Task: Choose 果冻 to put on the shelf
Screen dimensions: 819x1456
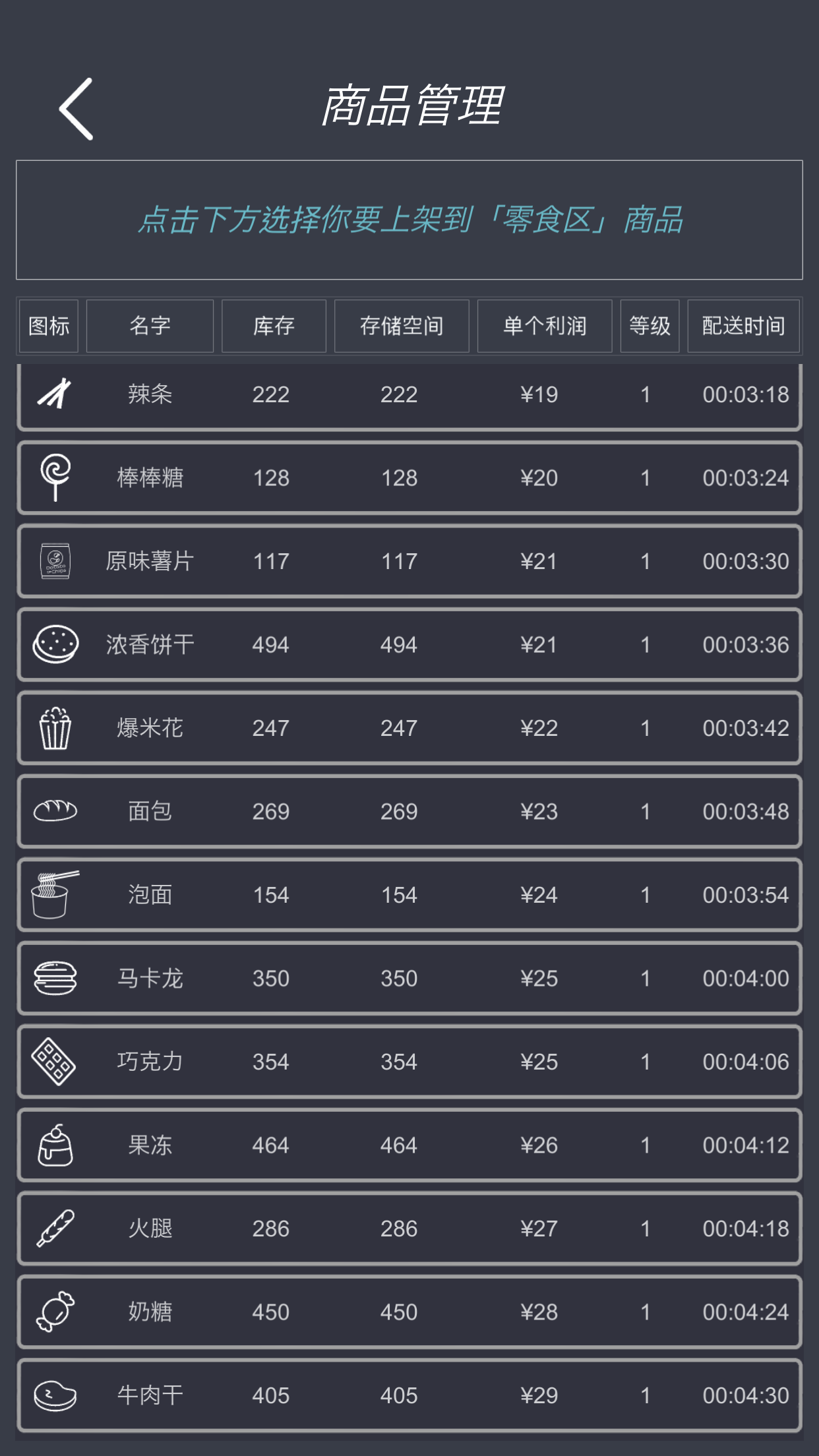Action: pyautogui.click(x=409, y=1145)
